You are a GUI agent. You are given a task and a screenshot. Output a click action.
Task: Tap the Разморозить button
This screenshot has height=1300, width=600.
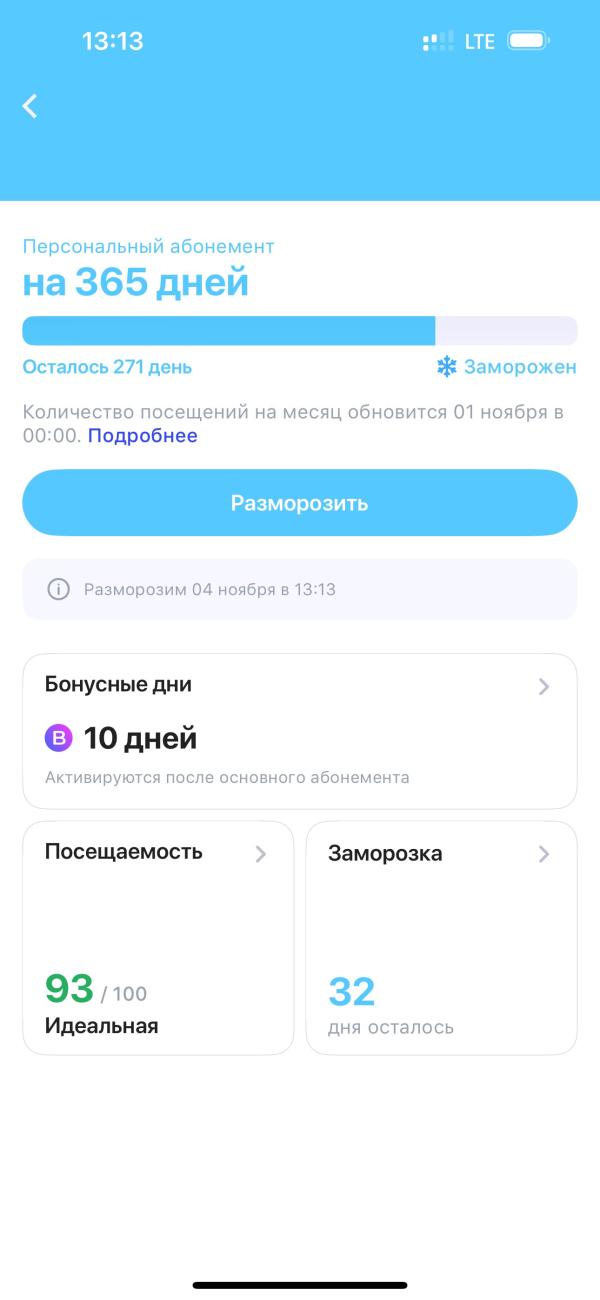pyautogui.click(x=300, y=503)
